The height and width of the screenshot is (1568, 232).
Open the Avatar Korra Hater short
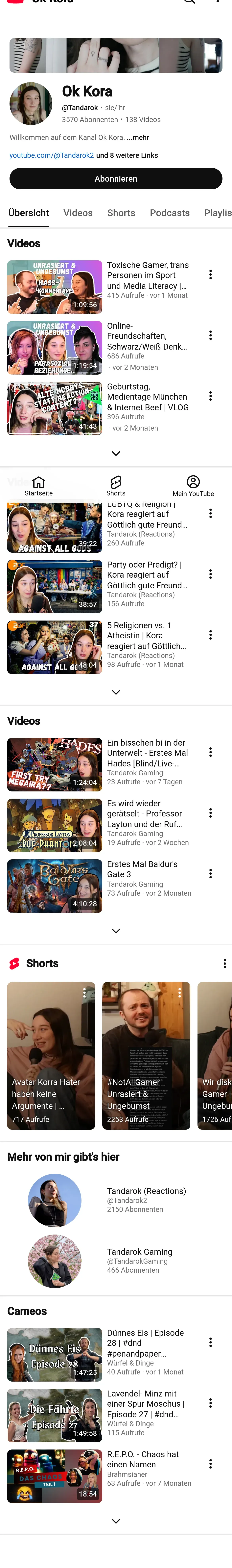pyautogui.click(x=51, y=1055)
